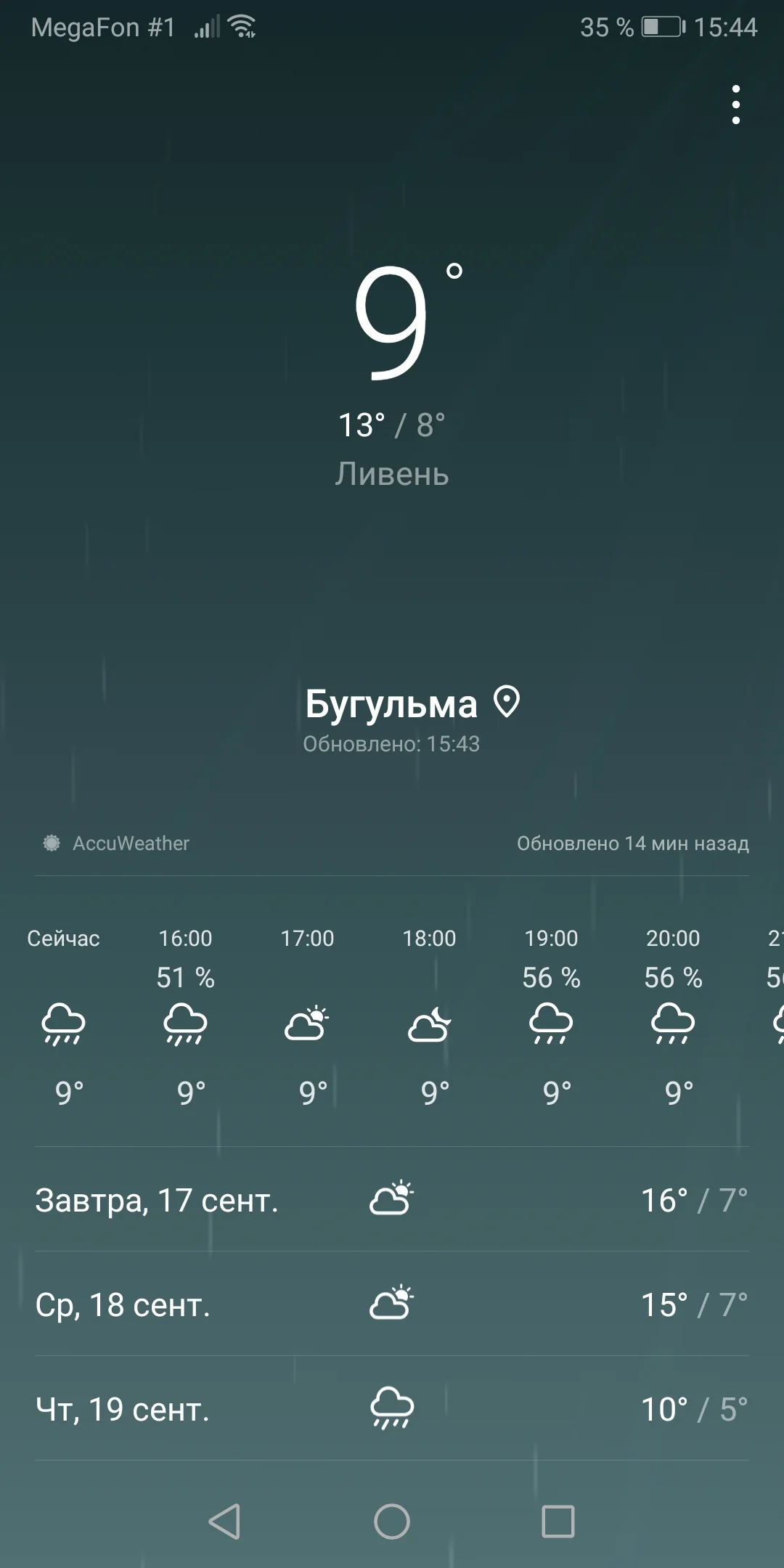Tap the Wi-Fi status icon

(x=242, y=26)
